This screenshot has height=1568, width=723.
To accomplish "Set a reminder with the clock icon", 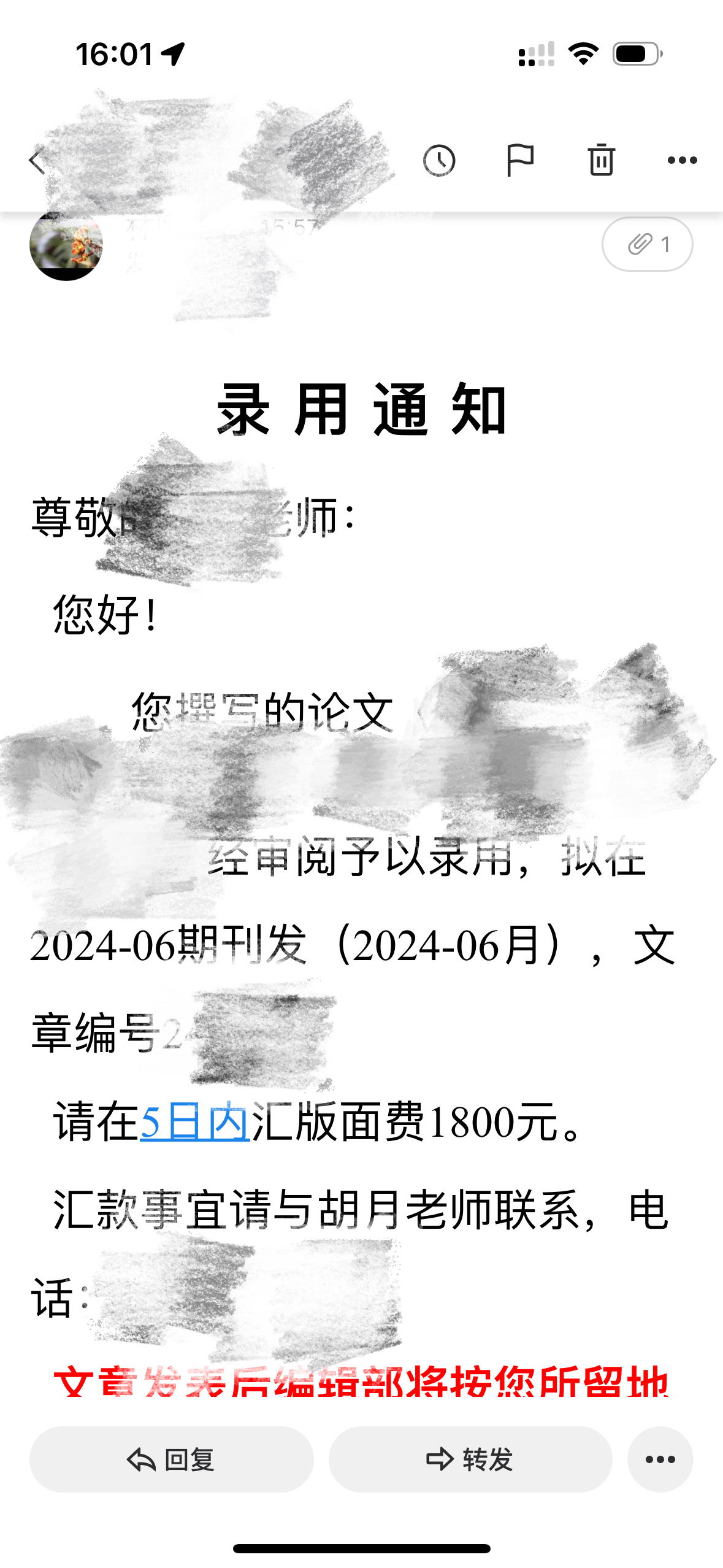I will coord(439,161).
